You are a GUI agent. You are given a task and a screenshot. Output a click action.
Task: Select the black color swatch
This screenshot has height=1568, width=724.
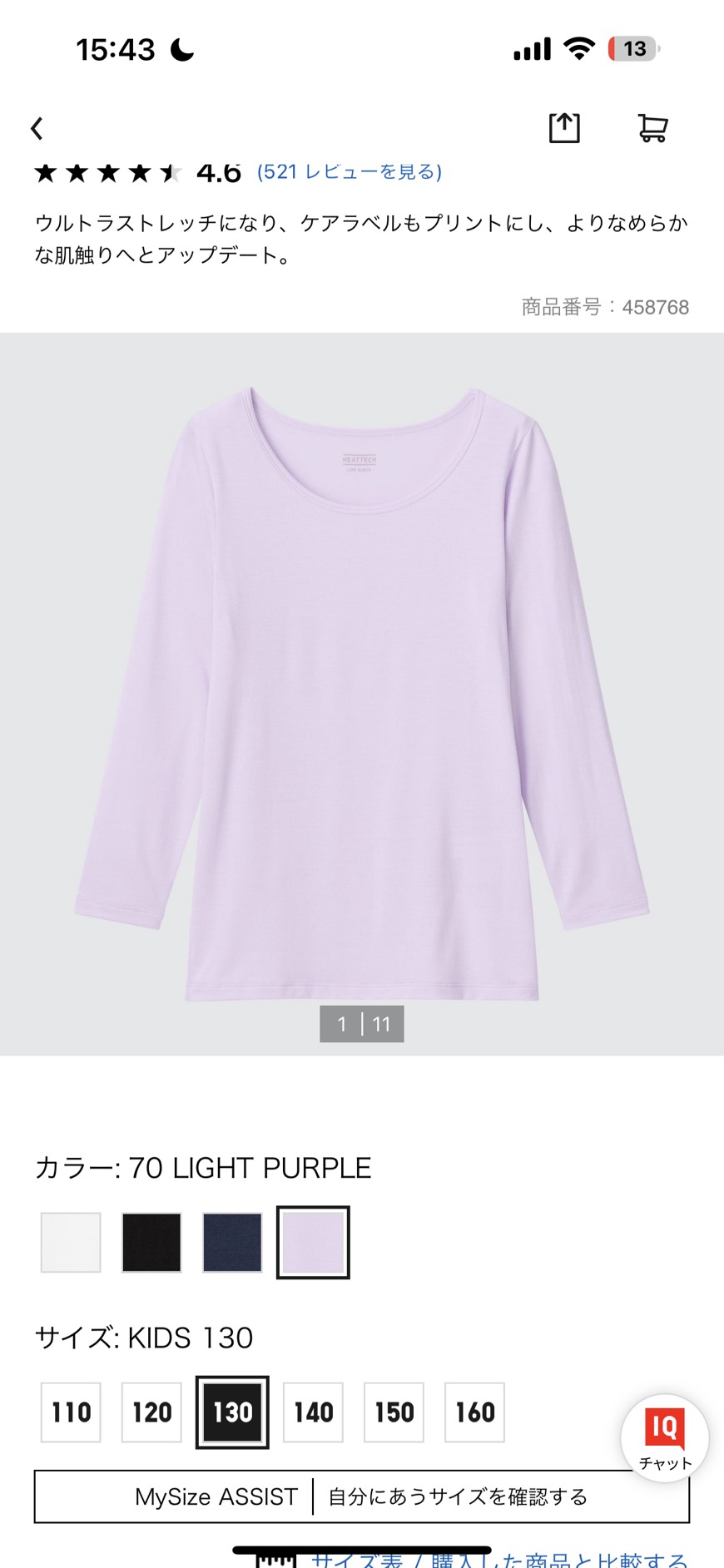(x=151, y=1242)
